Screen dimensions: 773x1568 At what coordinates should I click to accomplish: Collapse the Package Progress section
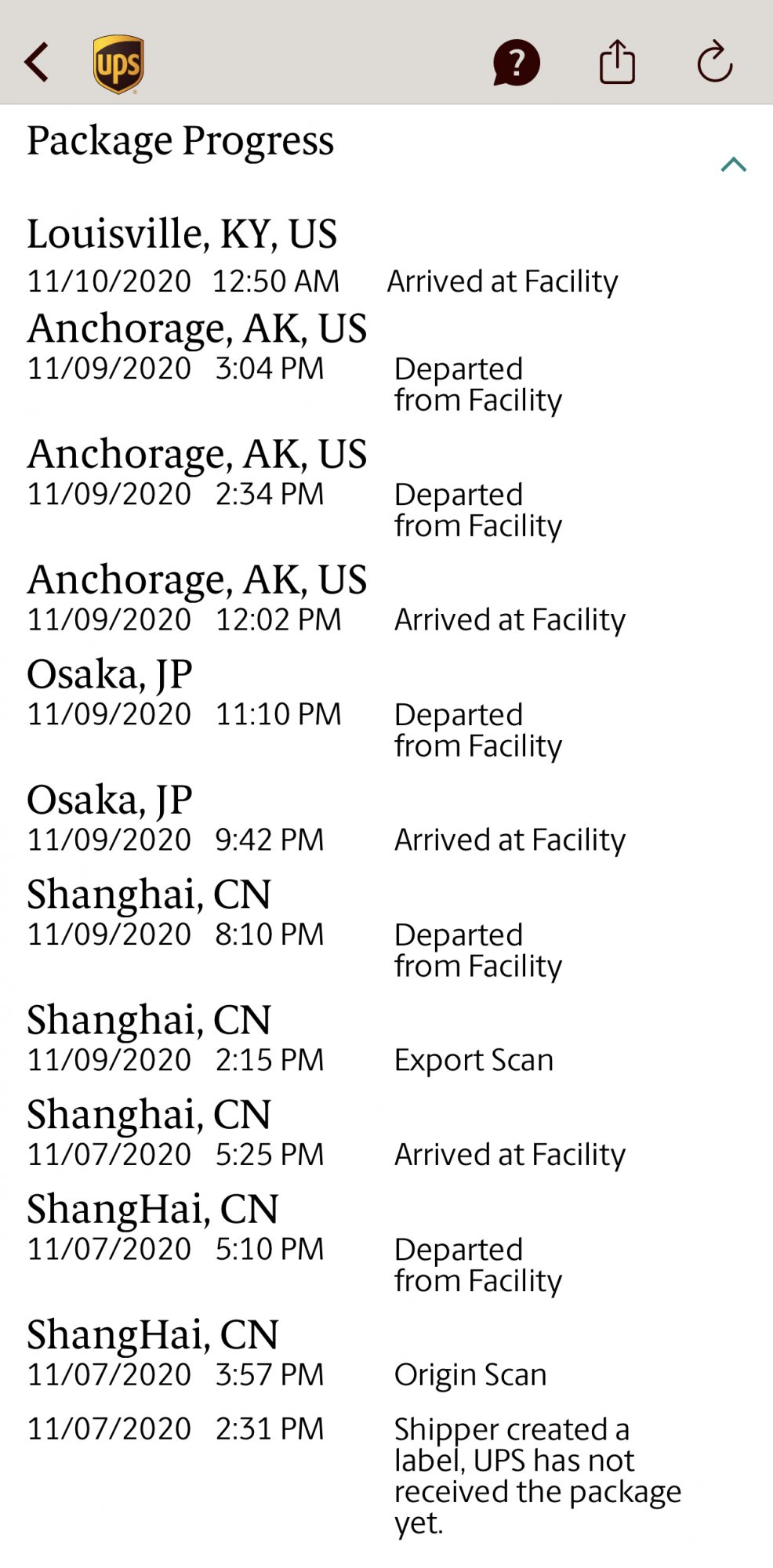(x=734, y=165)
